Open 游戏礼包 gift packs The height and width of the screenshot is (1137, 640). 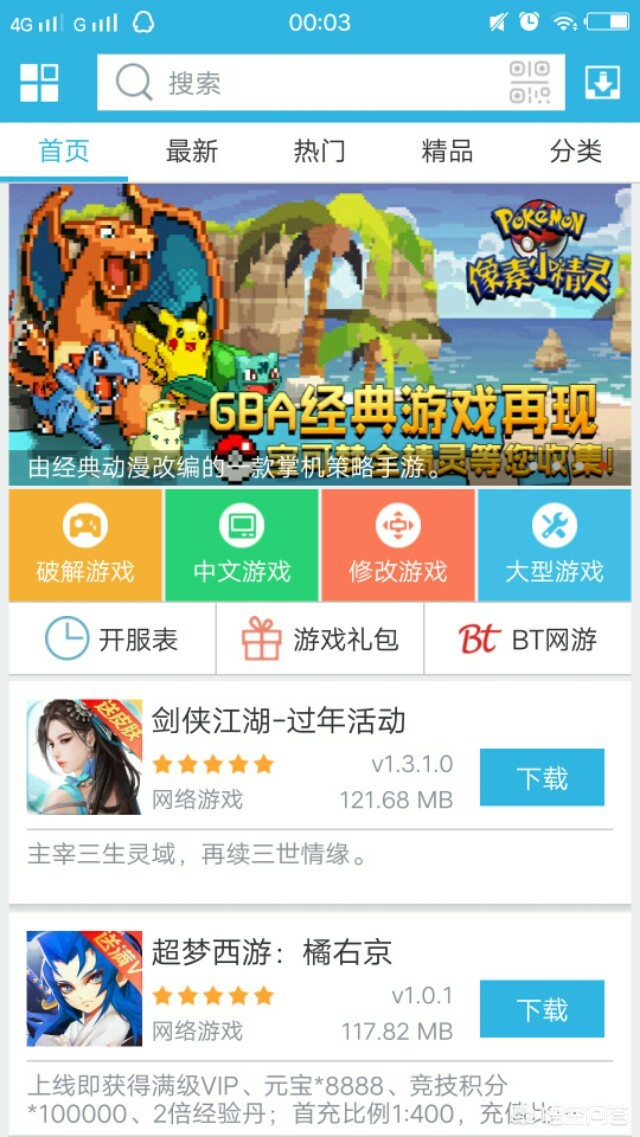(320, 639)
